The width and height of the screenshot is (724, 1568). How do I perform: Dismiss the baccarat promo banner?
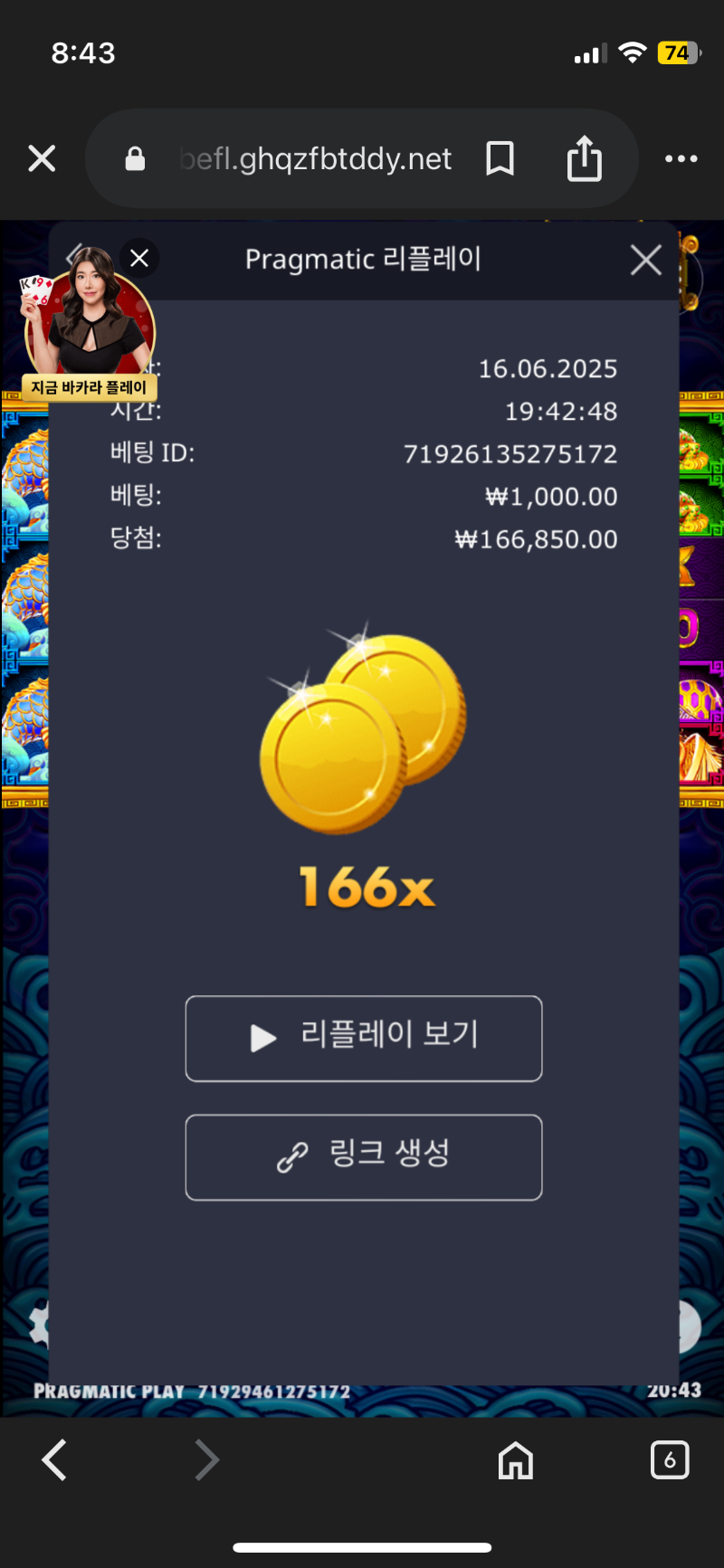[x=139, y=259]
